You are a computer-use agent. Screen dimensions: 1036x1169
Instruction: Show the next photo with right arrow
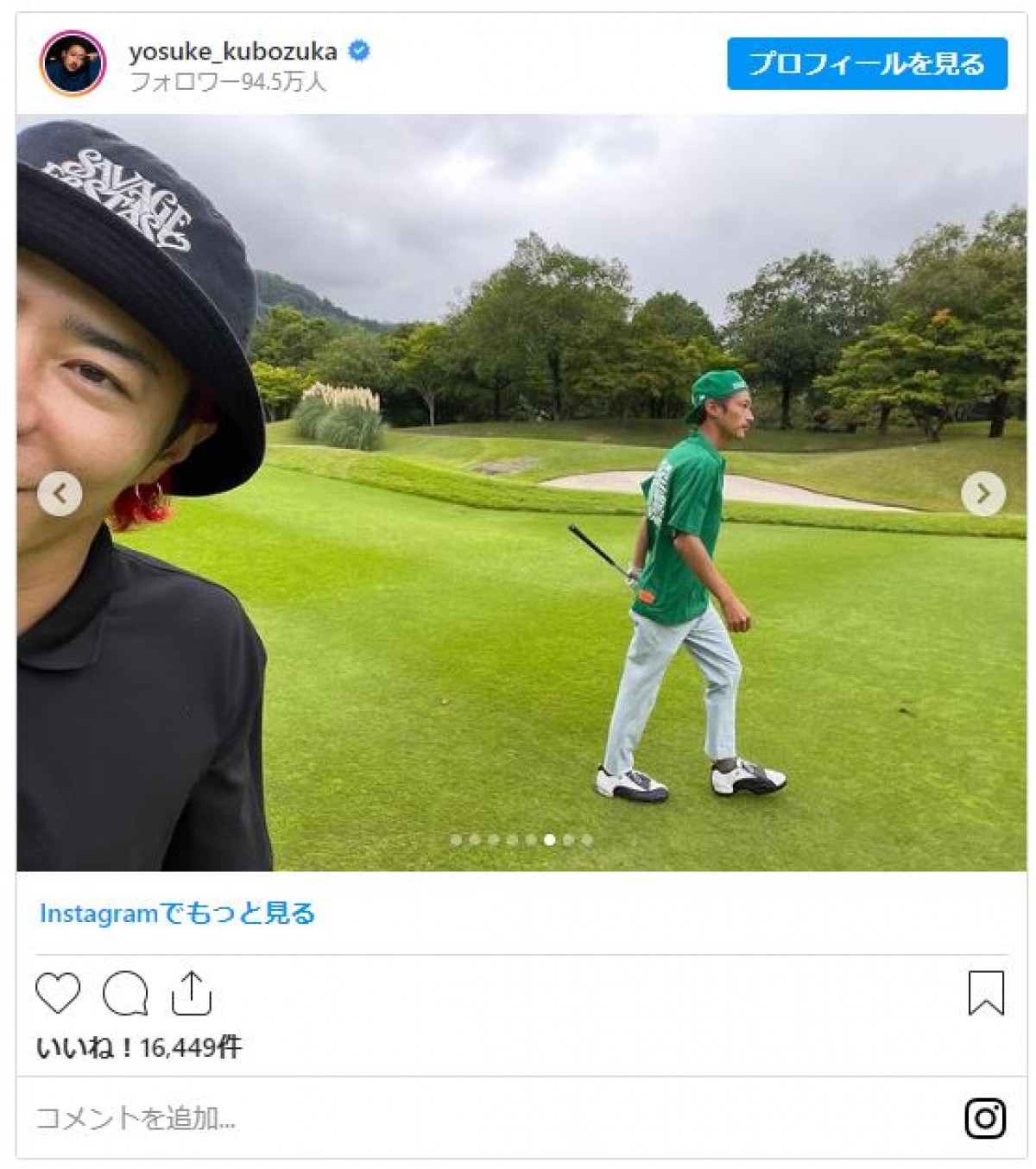tap(982, 494)
